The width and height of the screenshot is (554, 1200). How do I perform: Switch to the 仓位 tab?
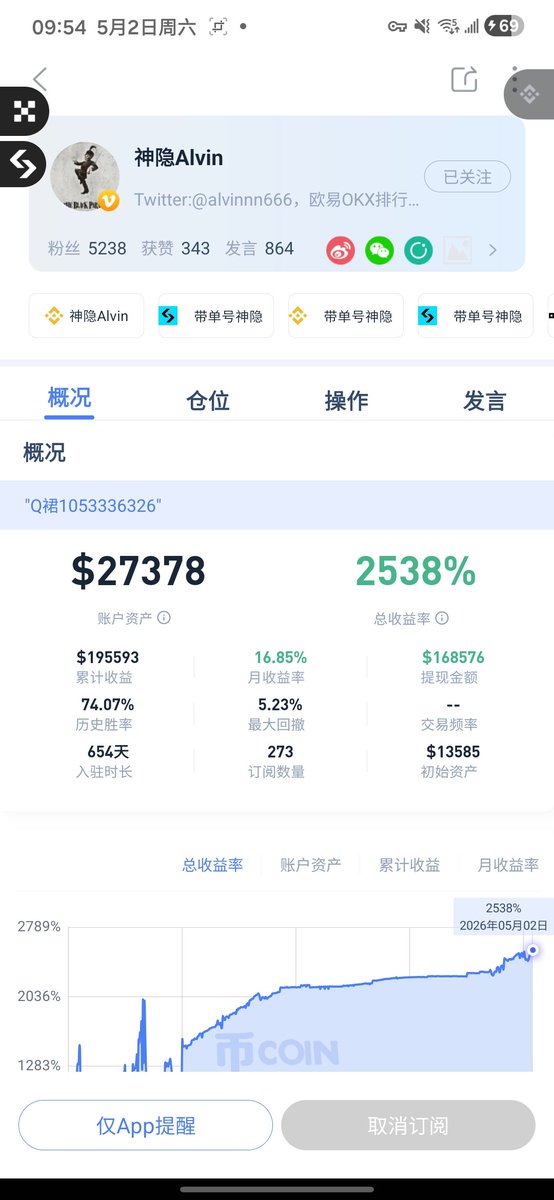pos(208,401)
